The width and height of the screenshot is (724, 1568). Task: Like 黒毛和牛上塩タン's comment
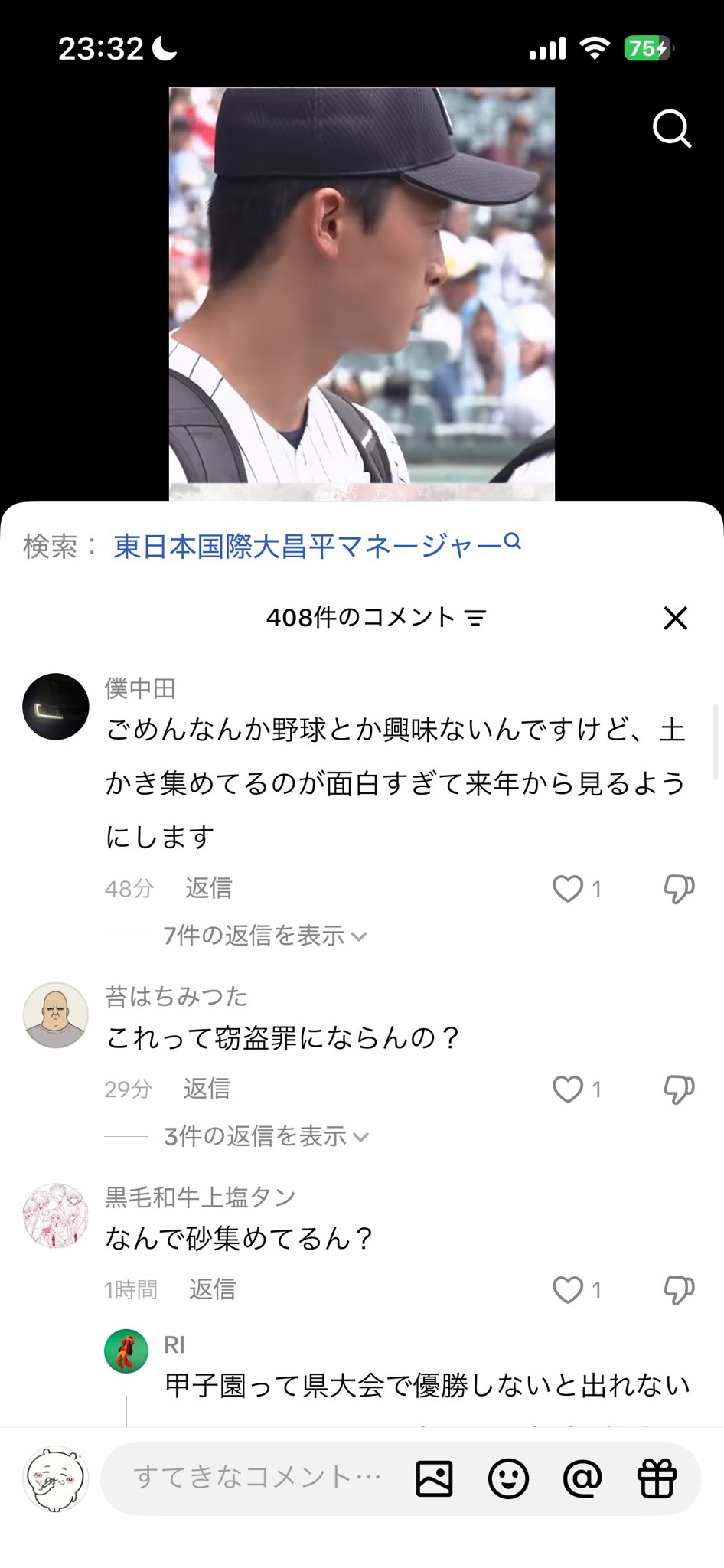(568, 1290)
